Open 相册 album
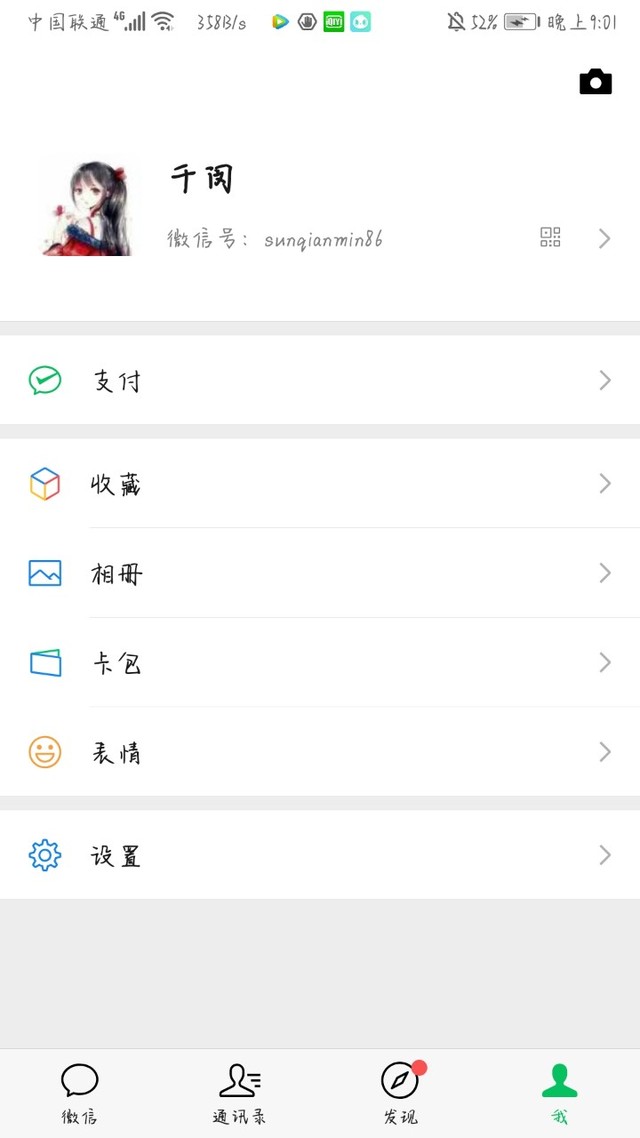The image size is (640, 1138). point(320,573)
